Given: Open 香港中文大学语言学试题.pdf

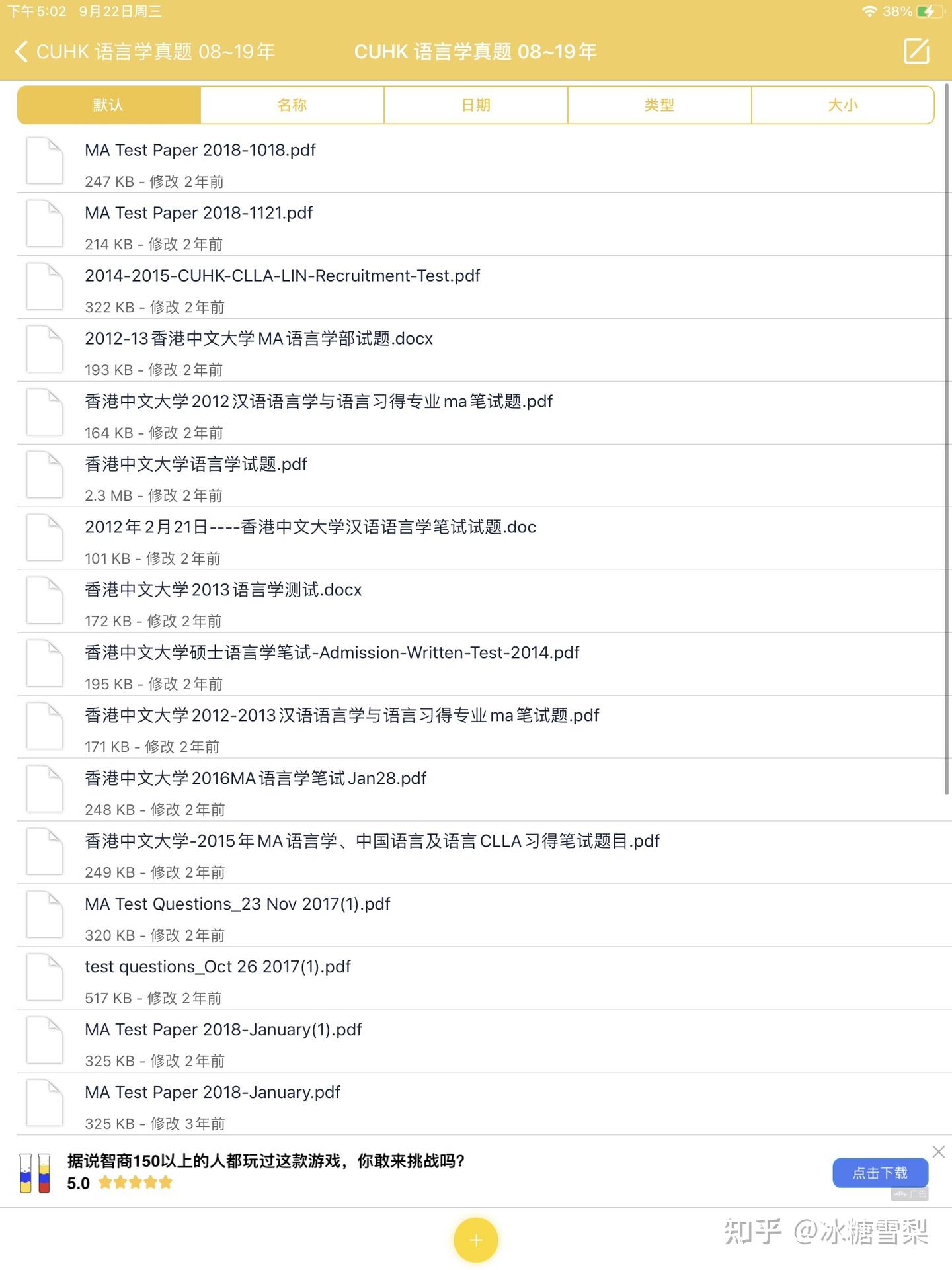Looking at the screenshot, I should pos(196,465).
